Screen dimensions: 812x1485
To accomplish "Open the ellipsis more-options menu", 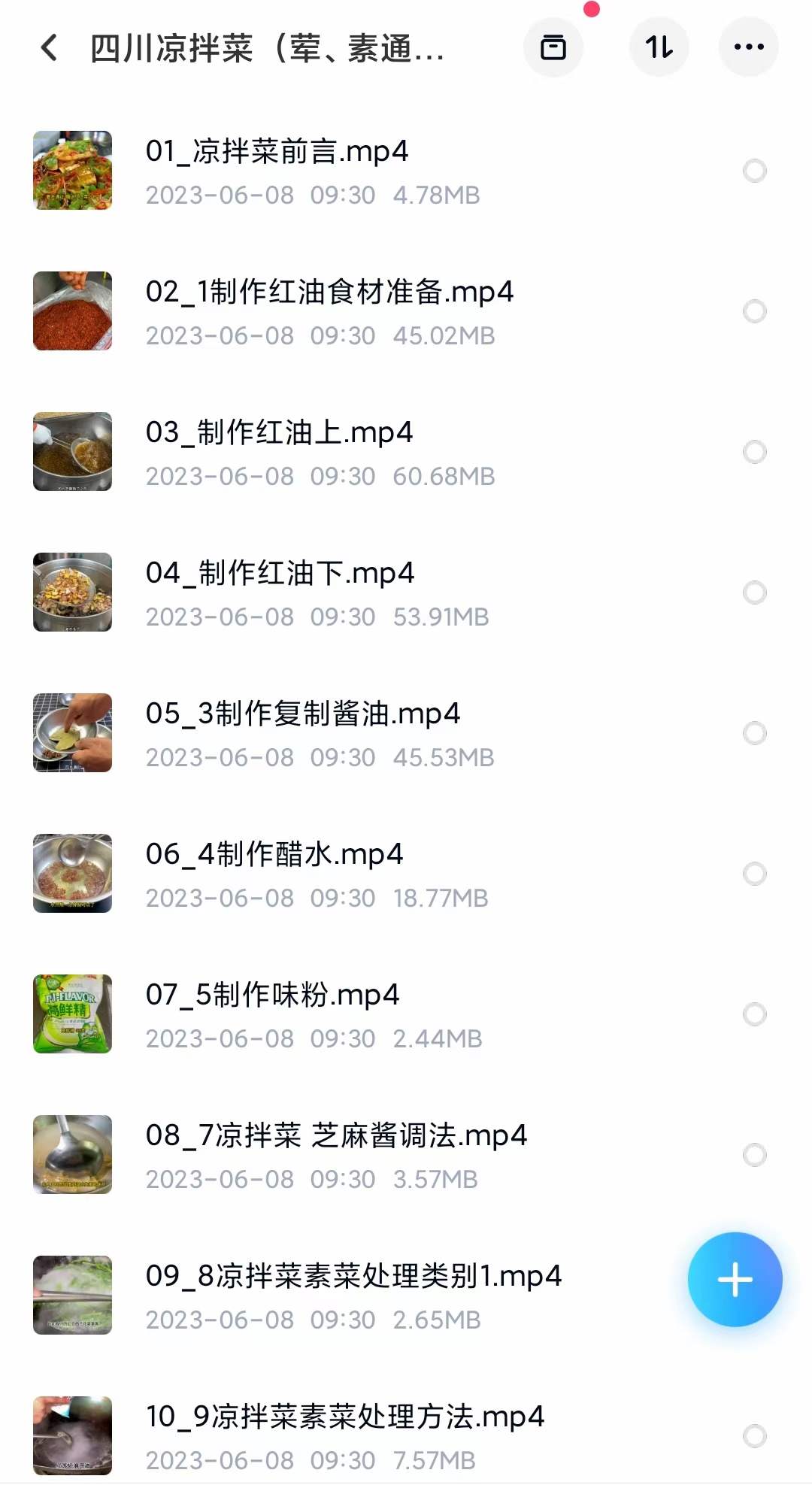I will pos(749,47).
